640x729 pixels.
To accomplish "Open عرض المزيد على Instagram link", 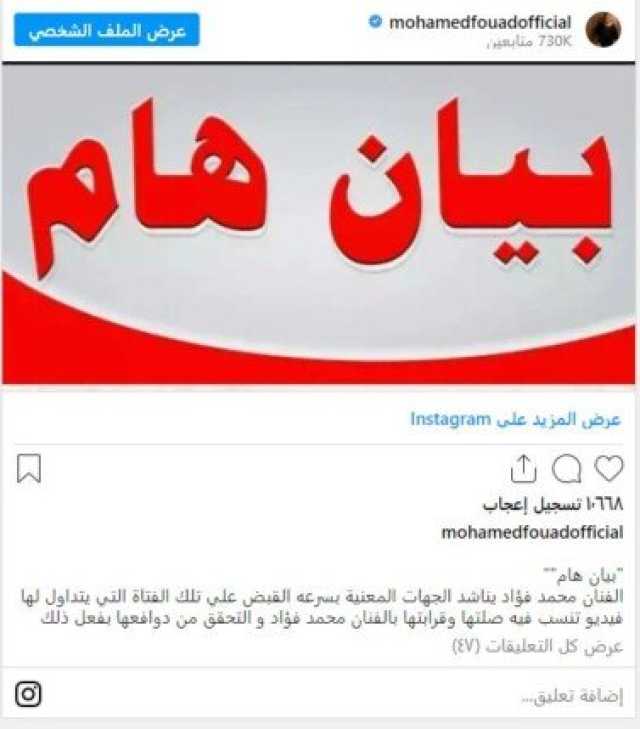I will 516,419.
